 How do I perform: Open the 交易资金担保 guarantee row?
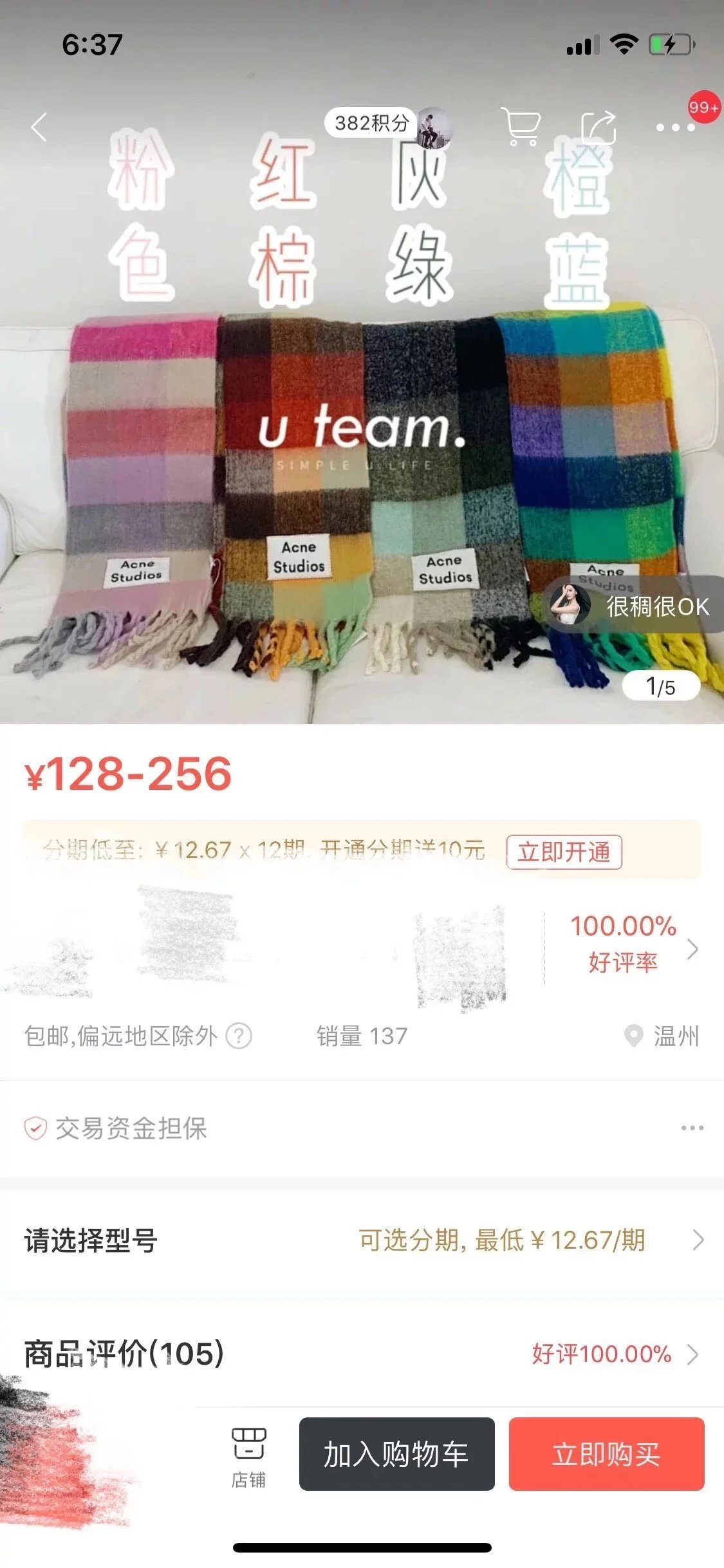tap(360, 1128)
